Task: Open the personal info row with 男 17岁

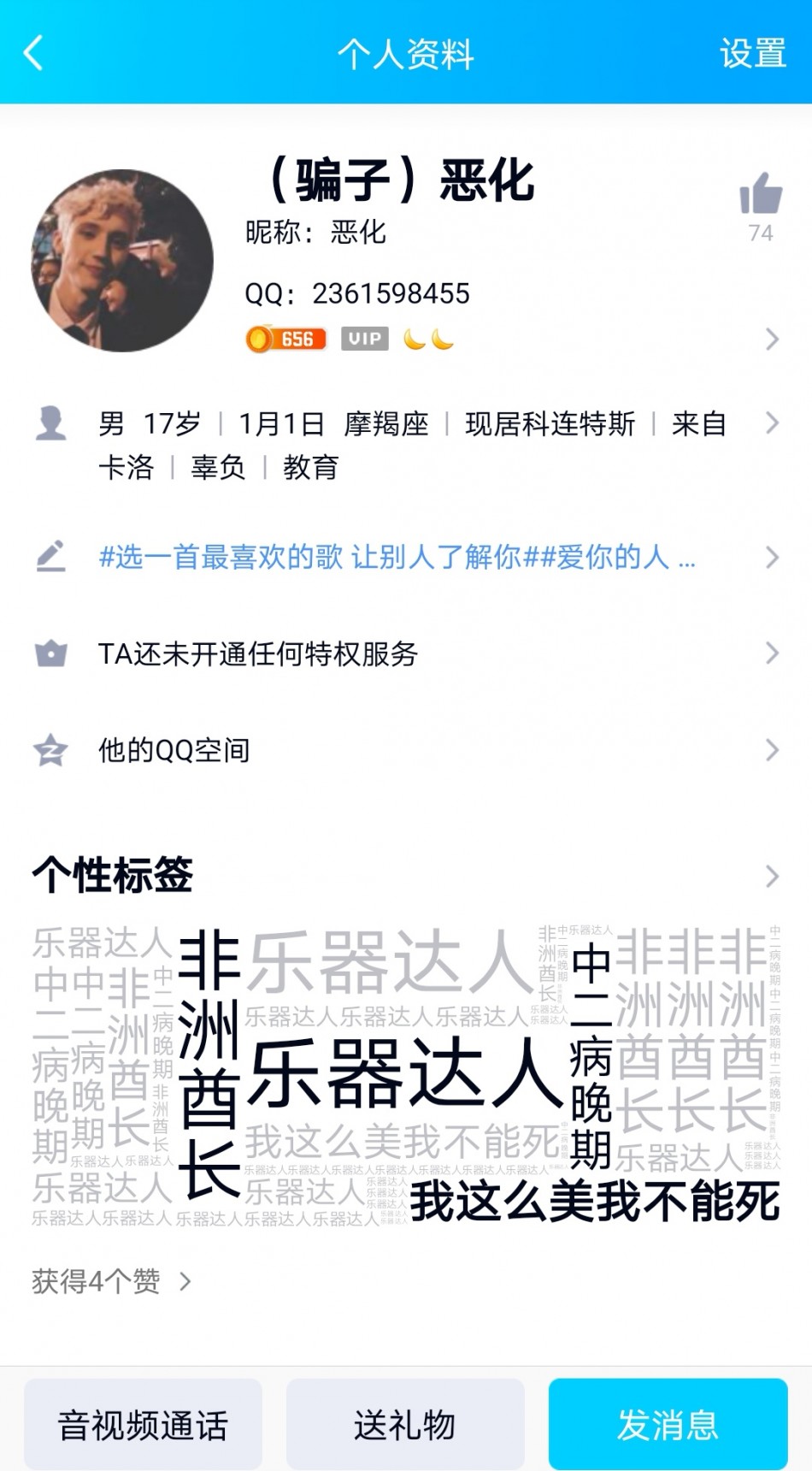Action: pos(410,445)
